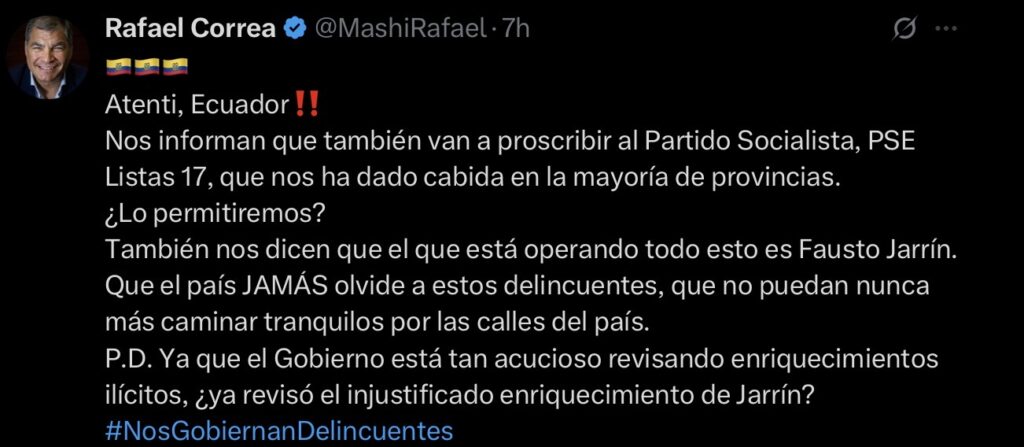Open the @MashiRafael handle
The width and height of the screenshot is (1024, 447).
401,29
